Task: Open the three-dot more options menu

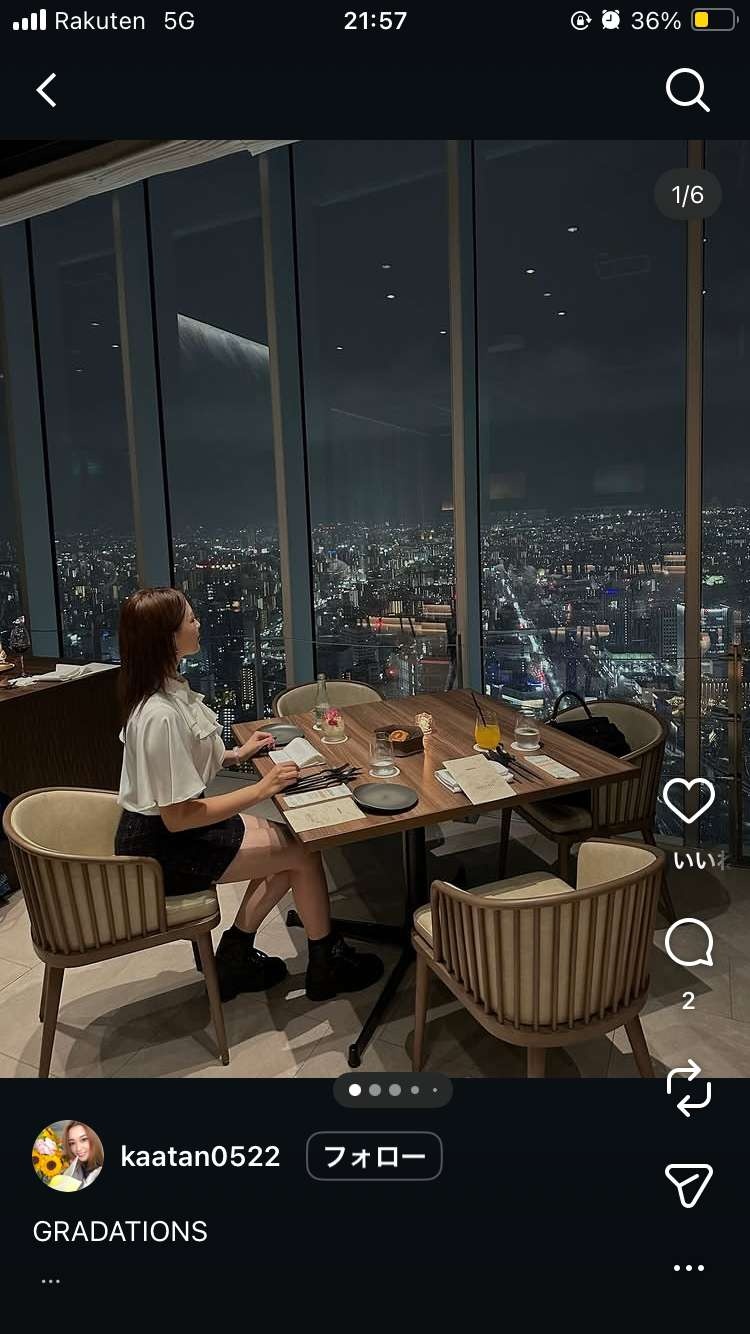Action: tap(689, 1268)
